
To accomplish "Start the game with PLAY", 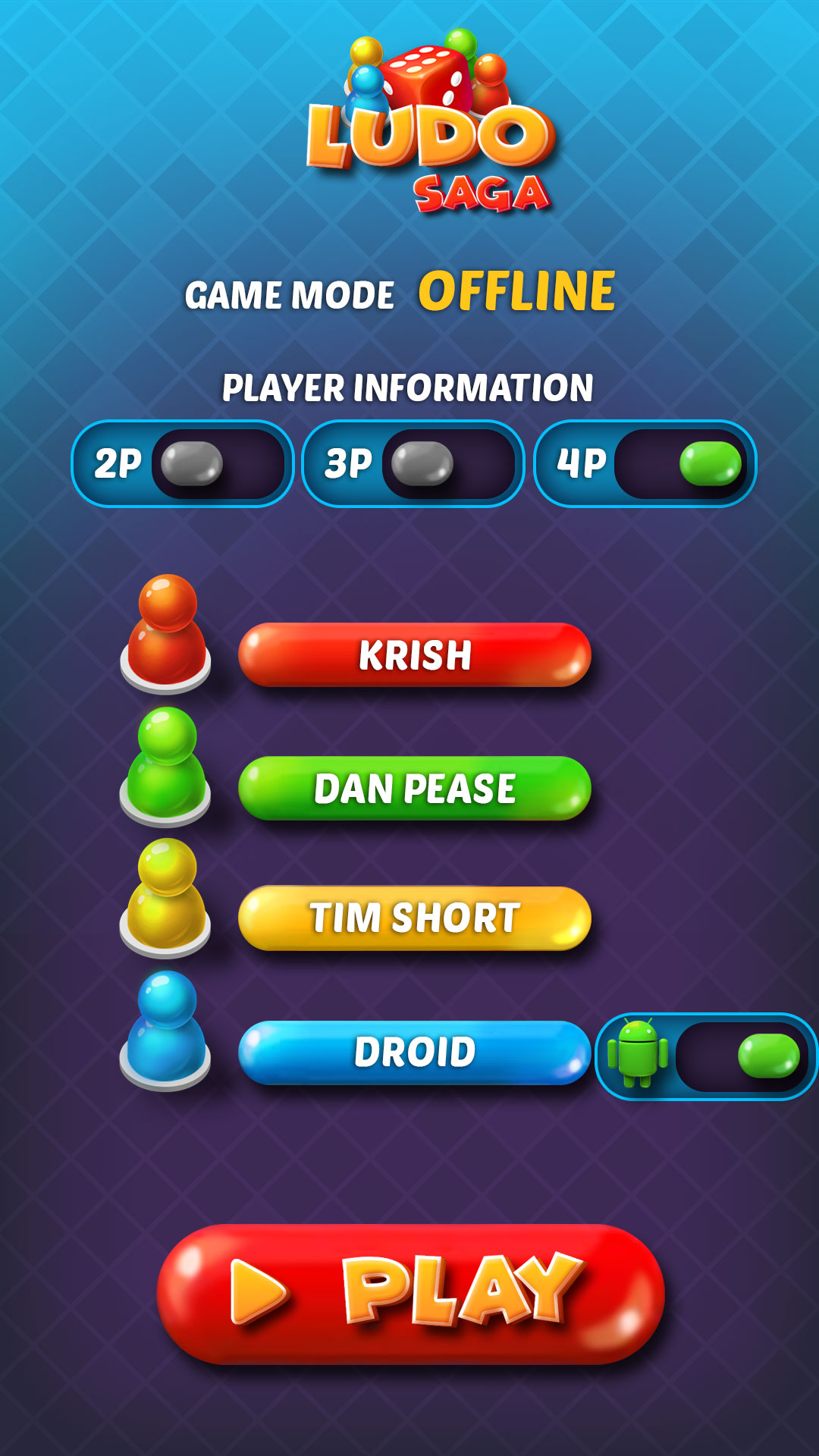I will click(410, 1294).
